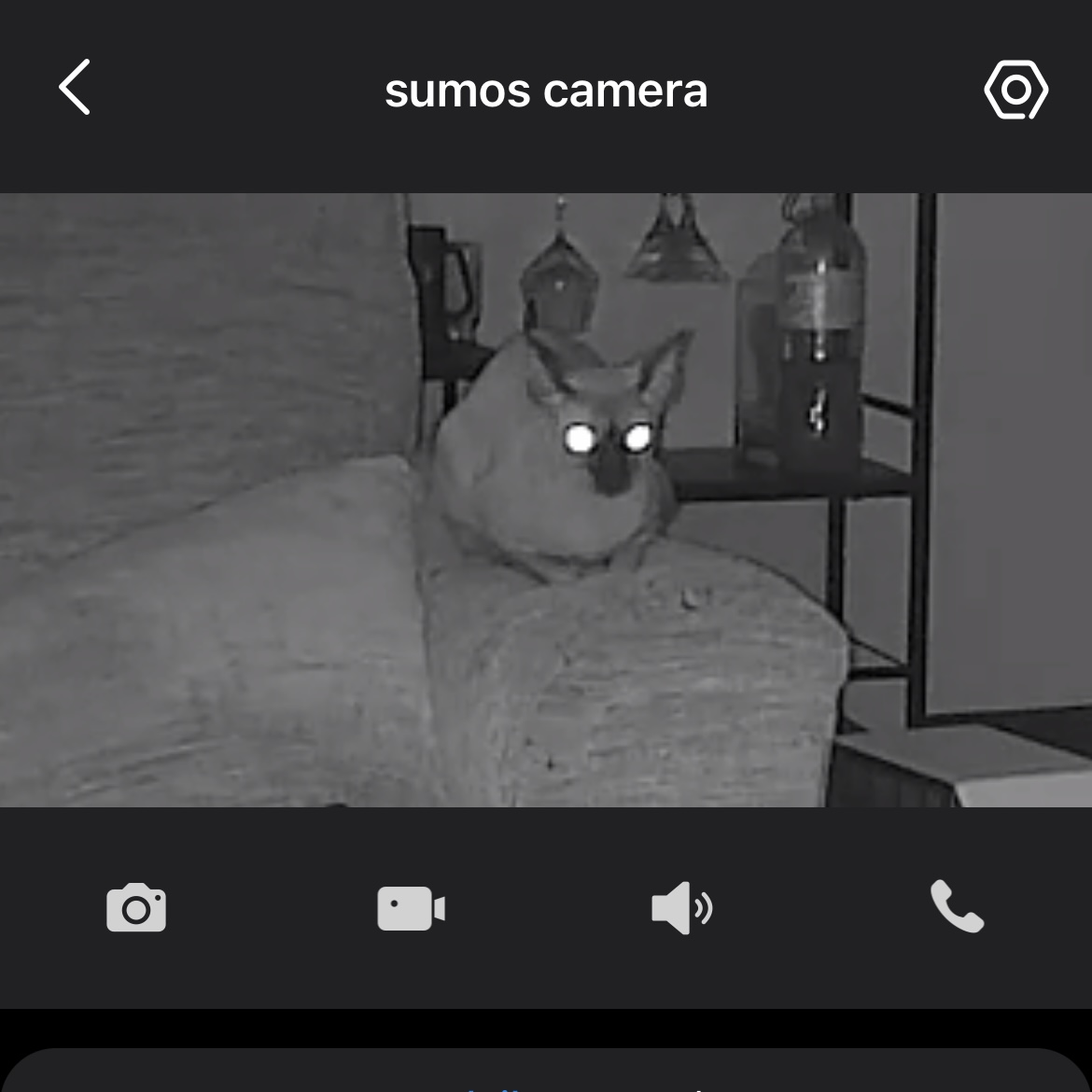Open the camera settings hexagon icon
This screenshot has width=1092, height=1092.
click(x=1015, y=90)
